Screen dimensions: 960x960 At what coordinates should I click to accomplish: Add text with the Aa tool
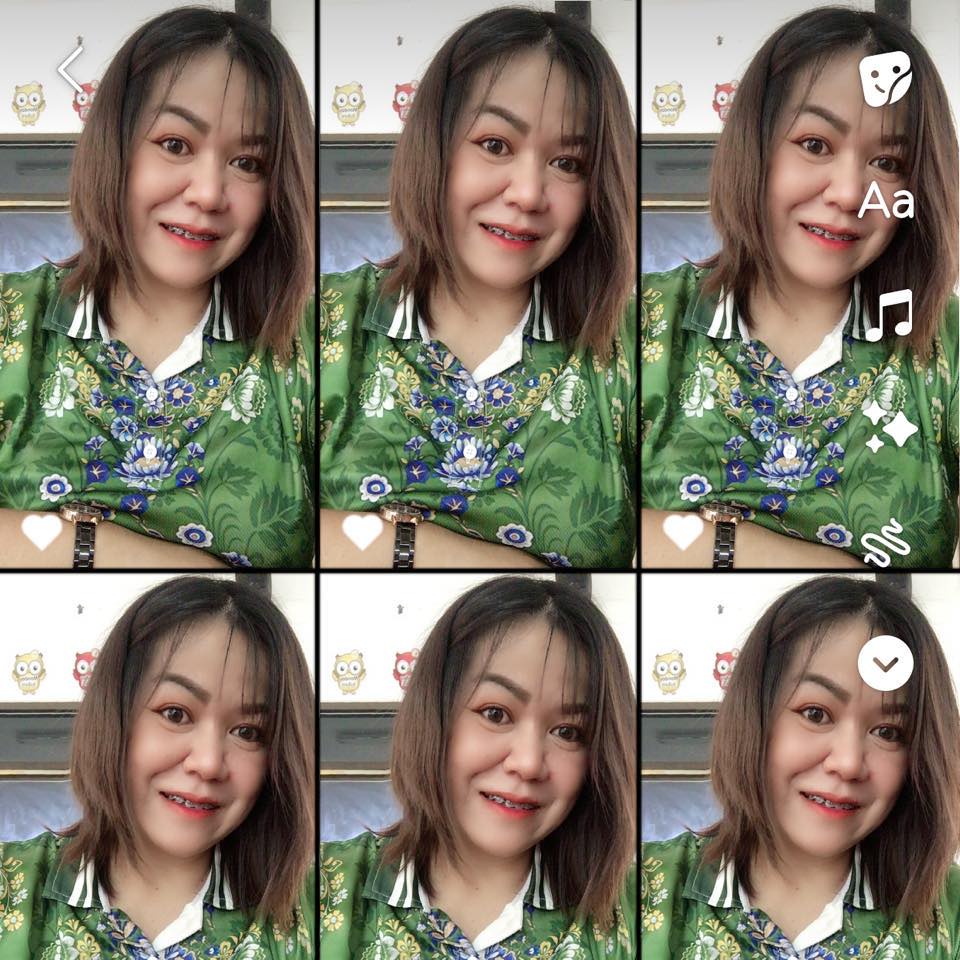tap(886, 201)
